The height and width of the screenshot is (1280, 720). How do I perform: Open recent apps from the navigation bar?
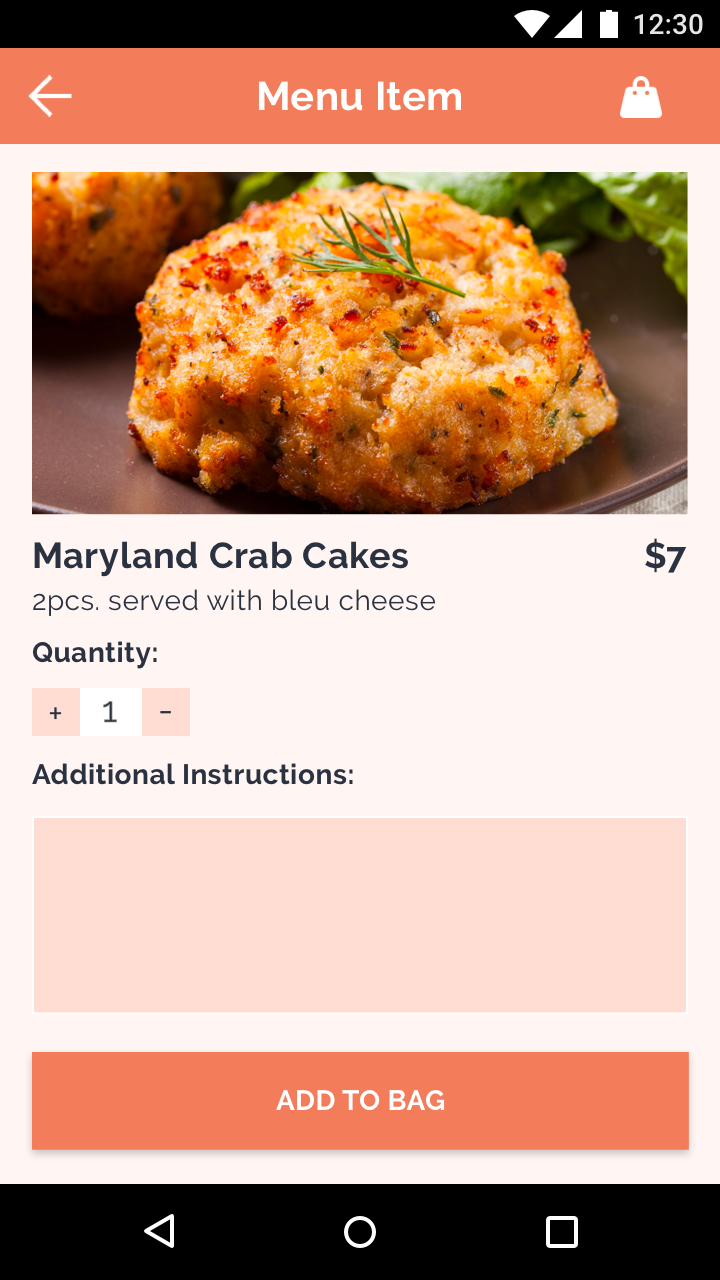pyautogui.click(x=561, y=1231)
